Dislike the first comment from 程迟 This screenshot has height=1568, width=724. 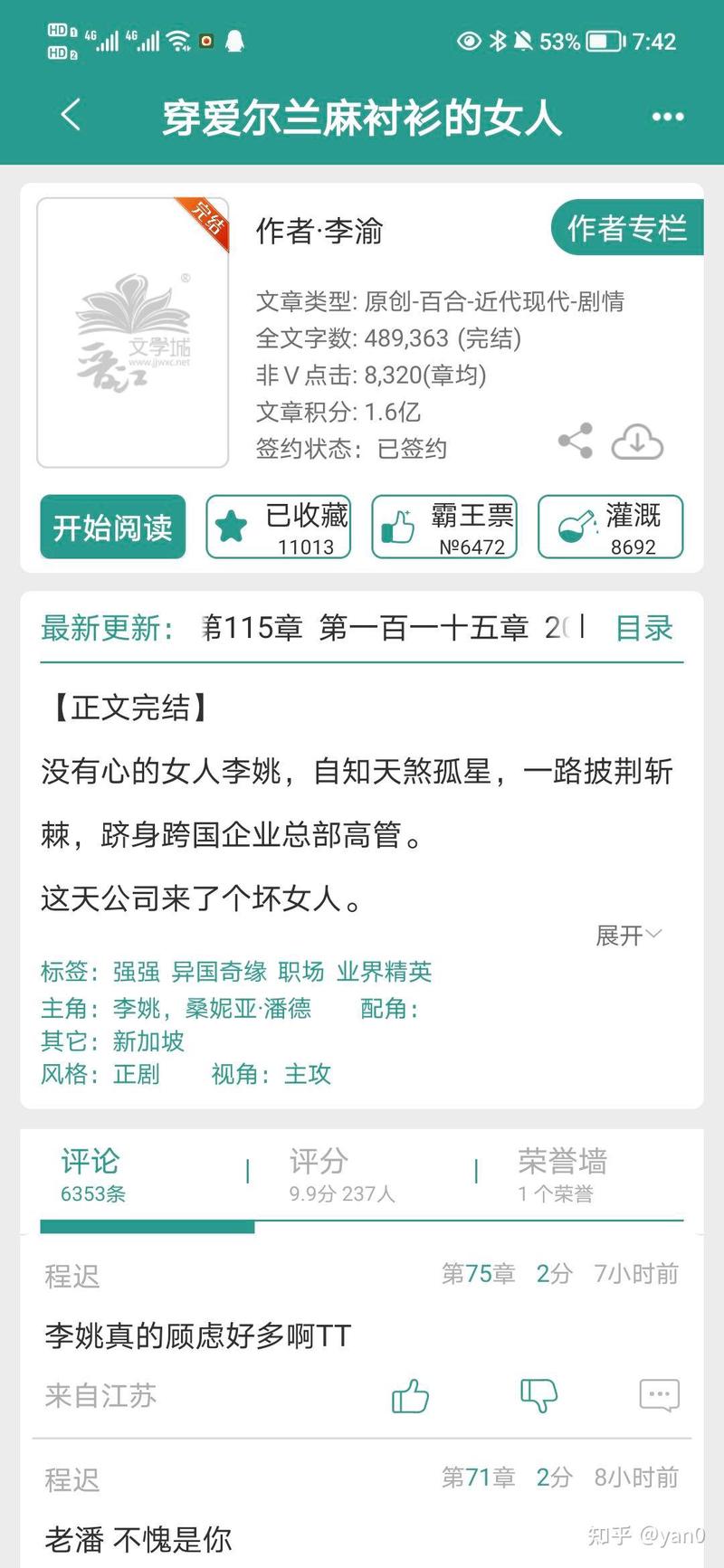(x=538, y=1395)
